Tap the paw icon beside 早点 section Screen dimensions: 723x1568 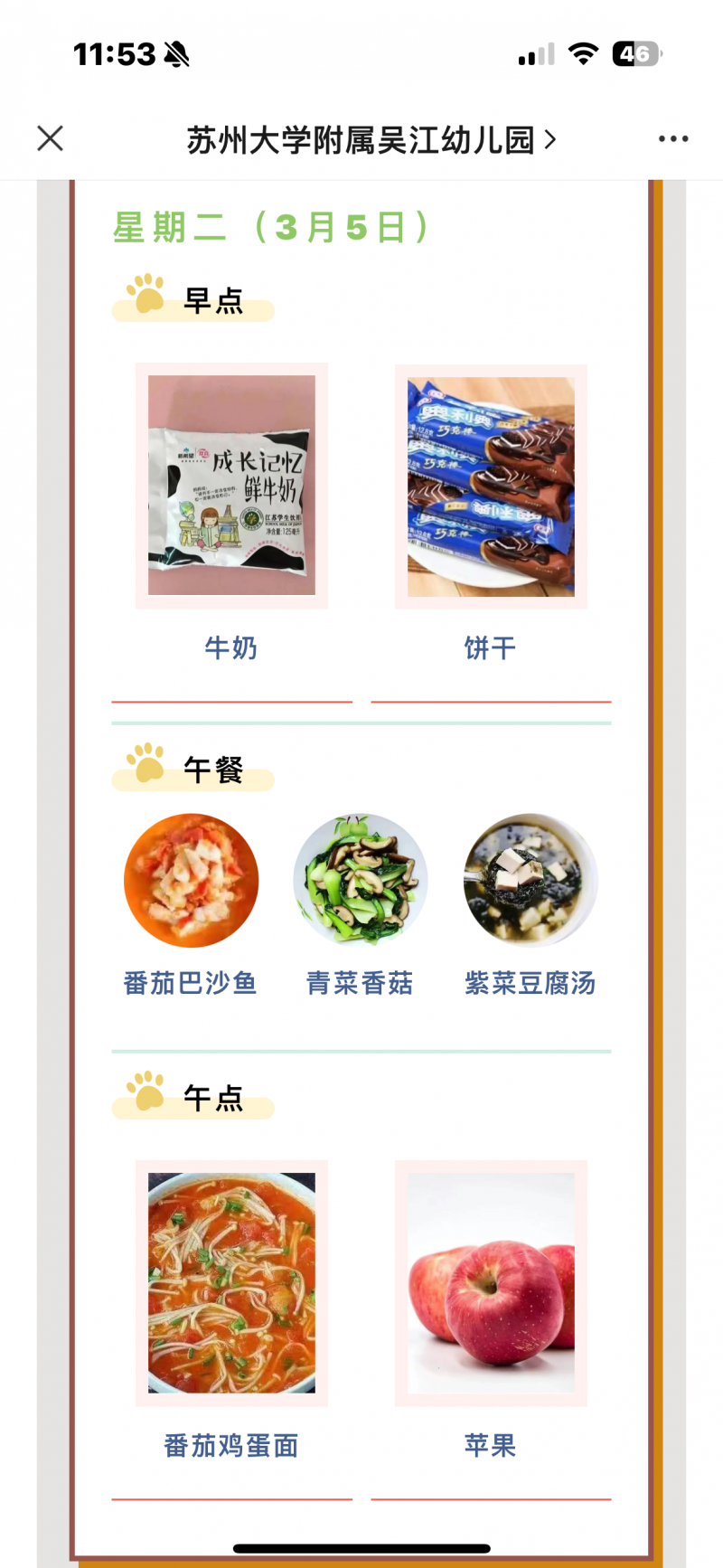pyautogui.click(x=145, y=292)
